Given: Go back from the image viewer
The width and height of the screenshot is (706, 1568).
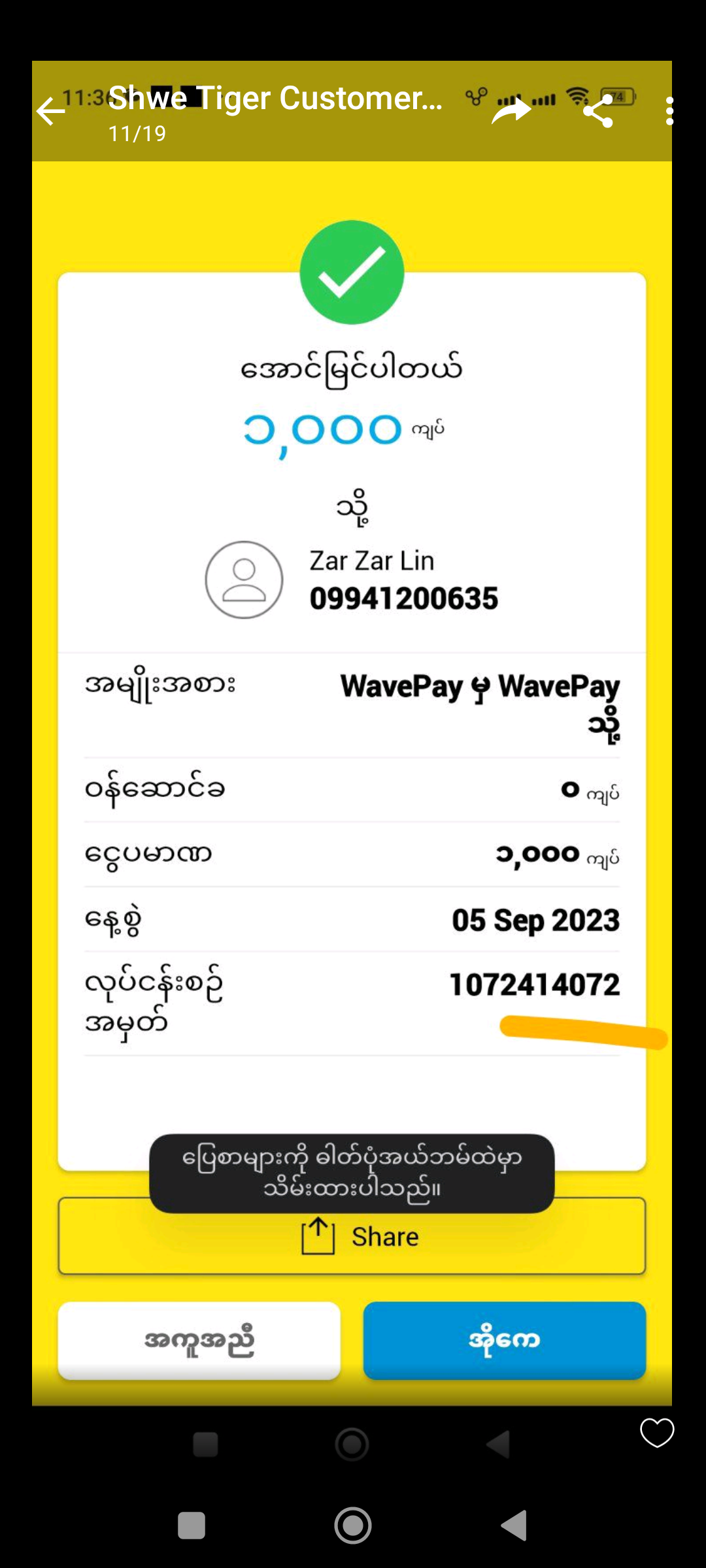Looking at the screenshot, I should (51, 111).
